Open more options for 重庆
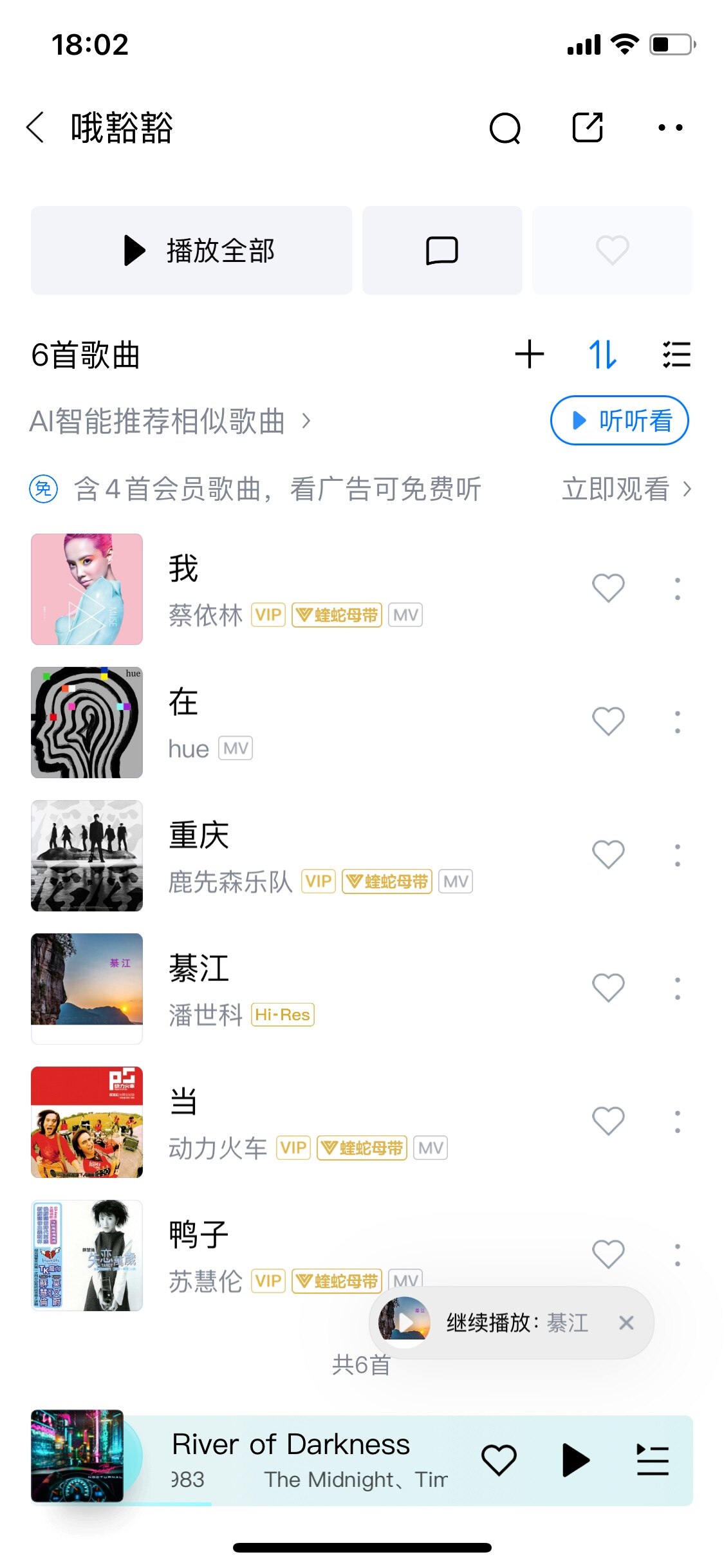The height and width of the screenshot is (1568, 724). coord(677,855)
